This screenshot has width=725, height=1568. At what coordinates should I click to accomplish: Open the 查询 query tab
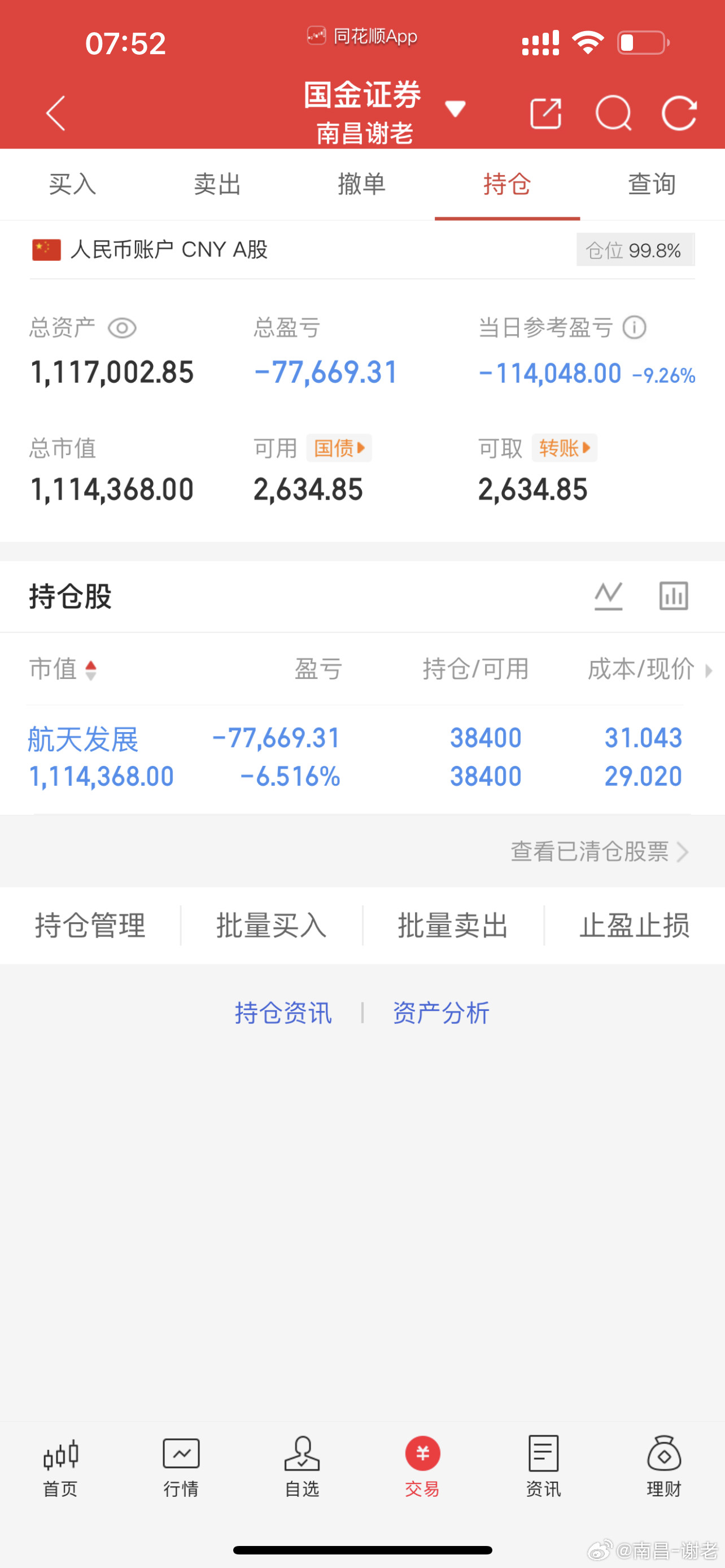pyautogui.click(x=652, y=185)
